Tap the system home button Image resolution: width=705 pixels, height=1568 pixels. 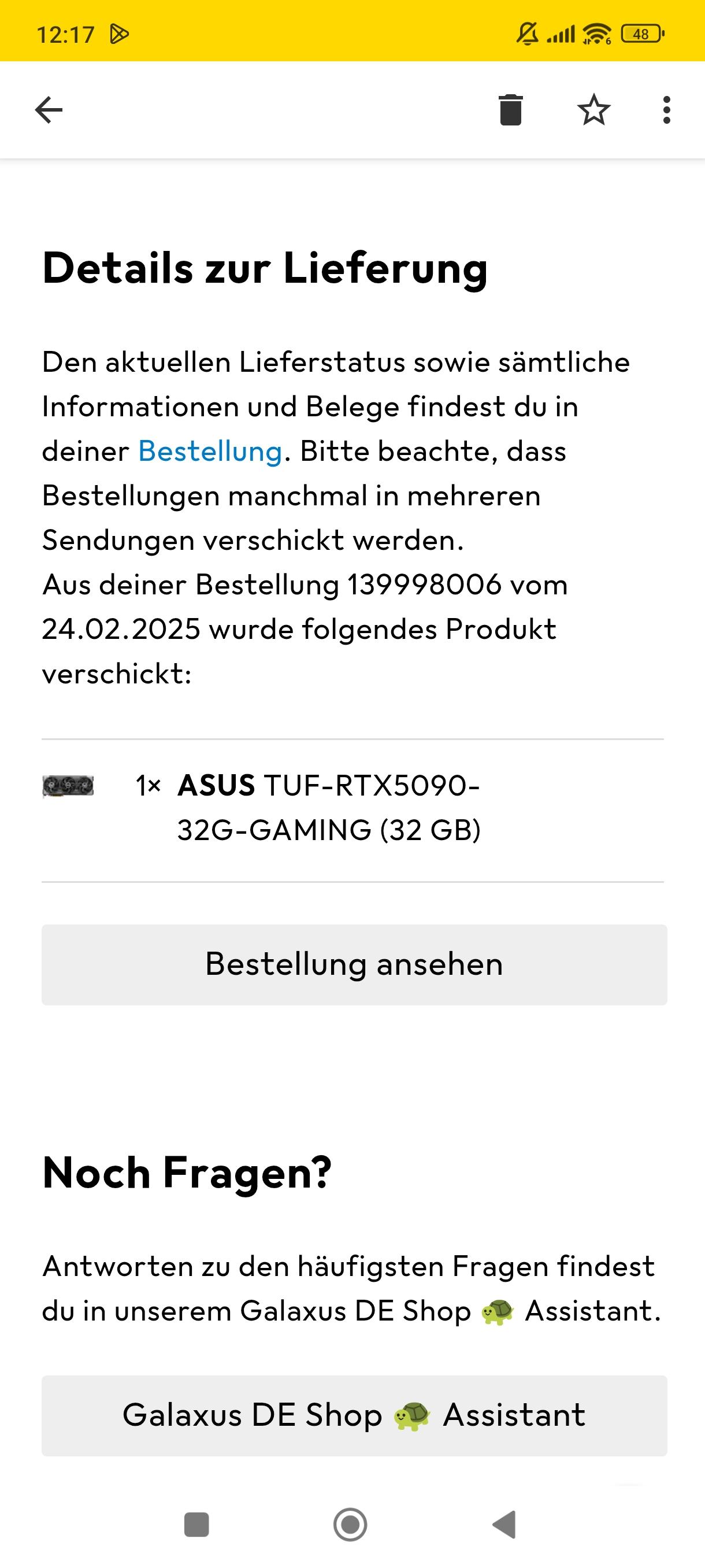tap(350, 1525)
